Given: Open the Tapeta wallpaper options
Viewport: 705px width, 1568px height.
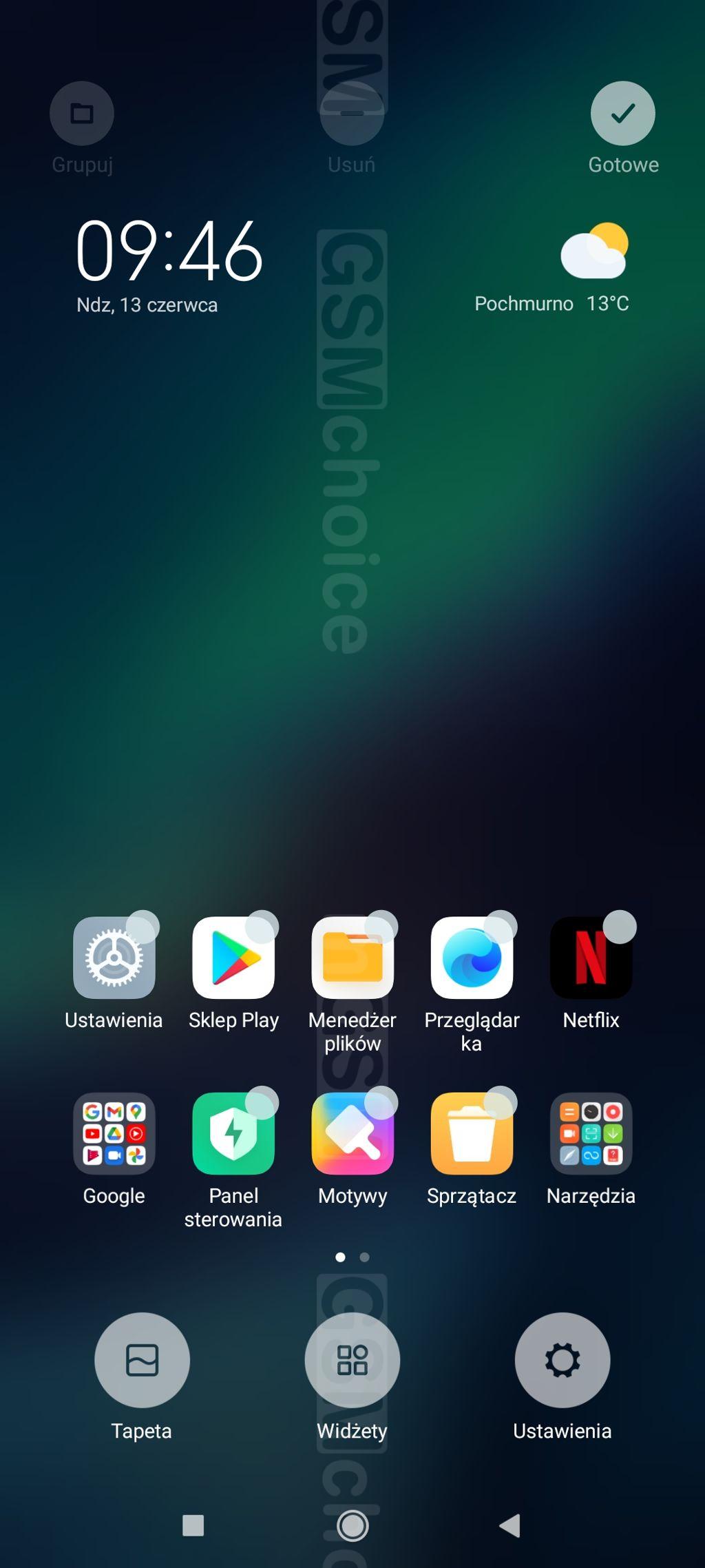Looking at the screenshot, I should coord(142,1360).
